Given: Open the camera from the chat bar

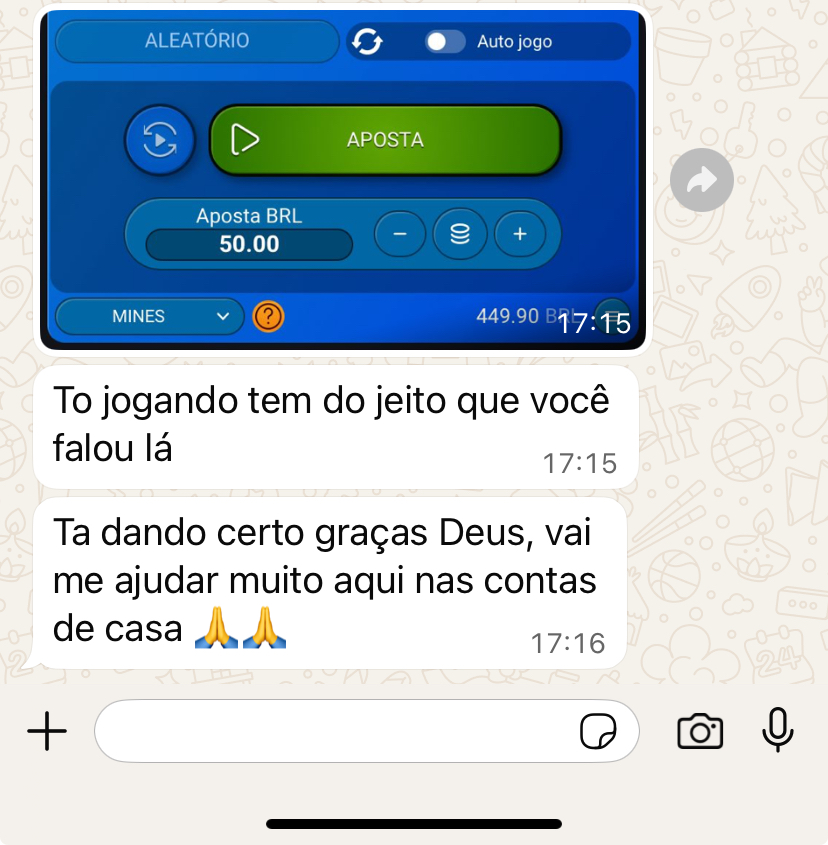Looking at the screenshot, I should 700,731.
